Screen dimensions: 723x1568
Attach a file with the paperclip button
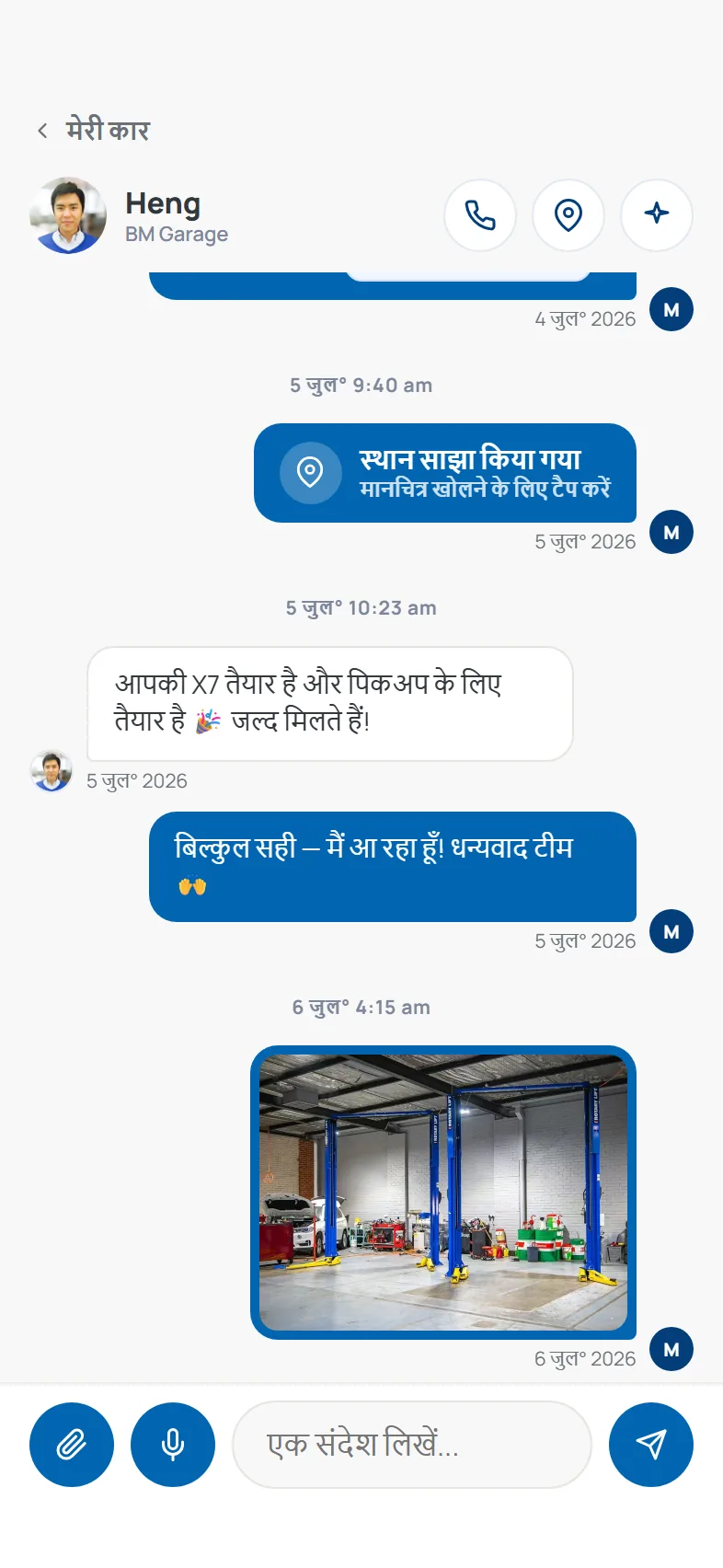point(72,1445)
